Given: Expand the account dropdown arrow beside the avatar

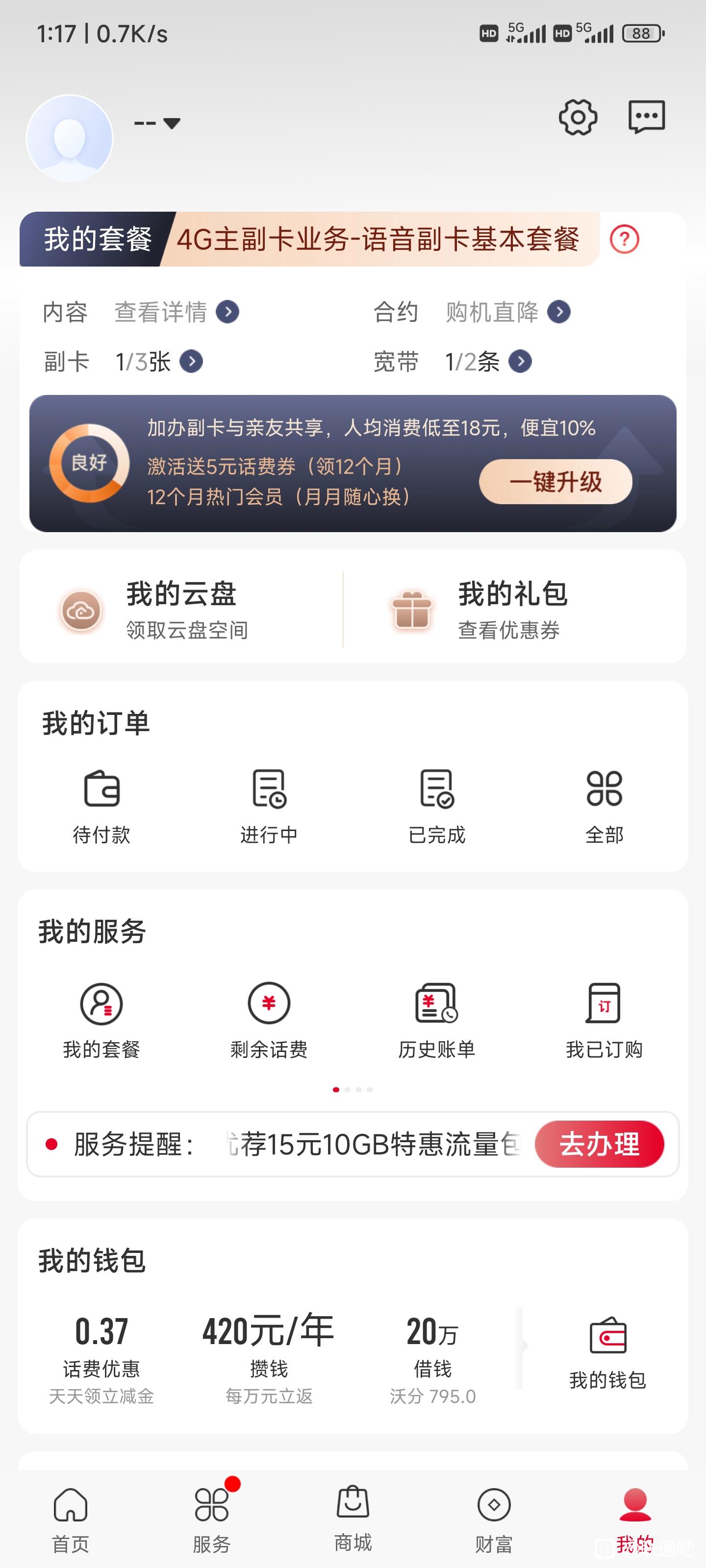Looking at the screenshot, I should pyautogui.click(x=172, y=123).
